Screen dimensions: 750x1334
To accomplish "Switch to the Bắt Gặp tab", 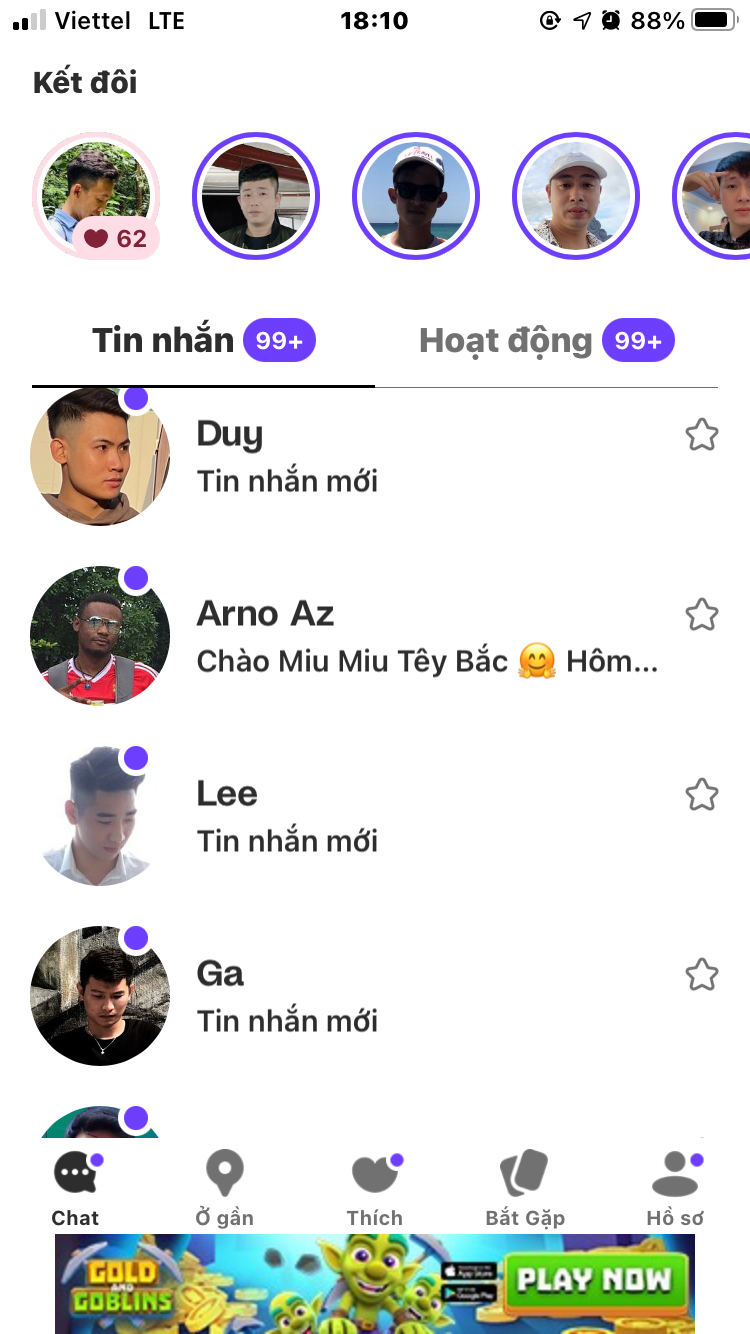I will [x=525, y=1188].
